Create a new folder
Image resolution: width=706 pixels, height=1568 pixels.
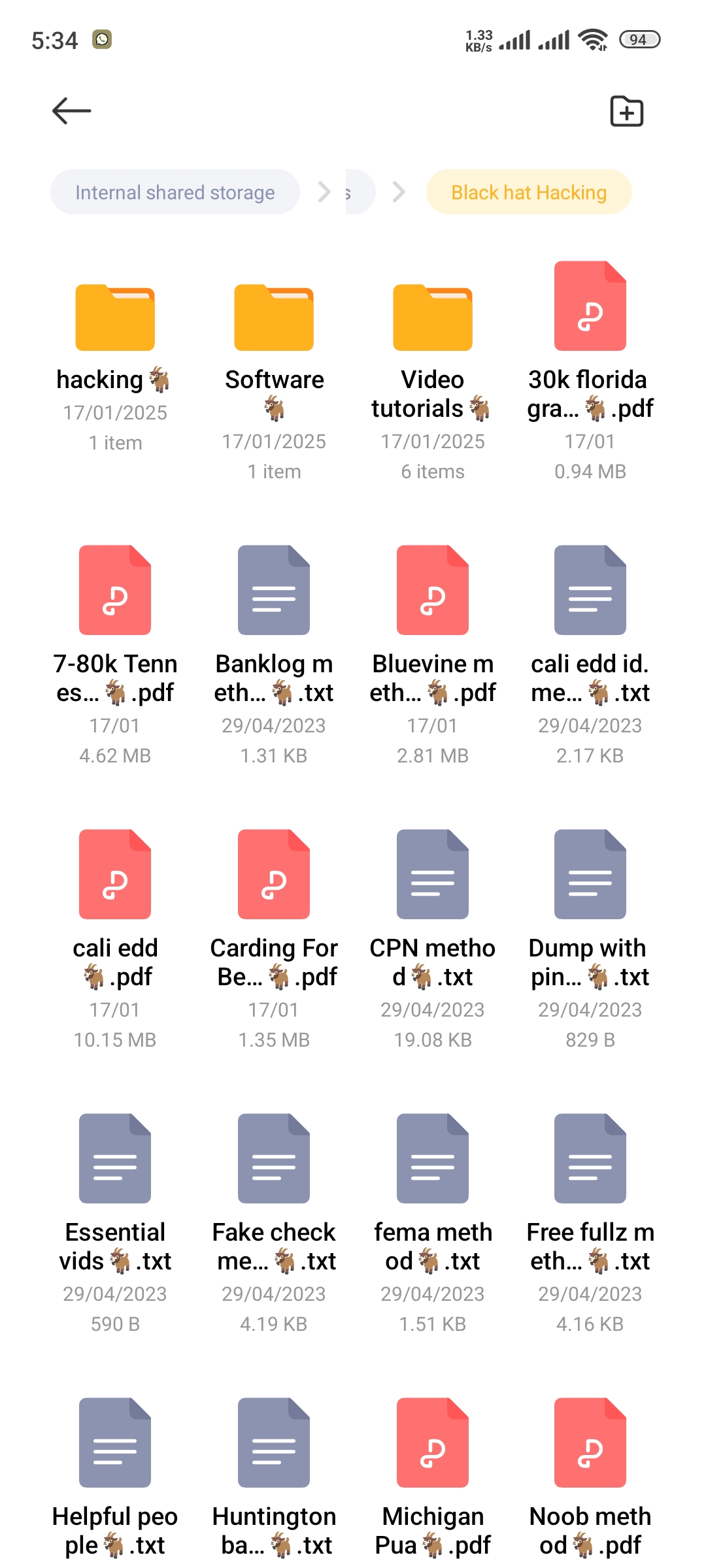pos(626,111)
